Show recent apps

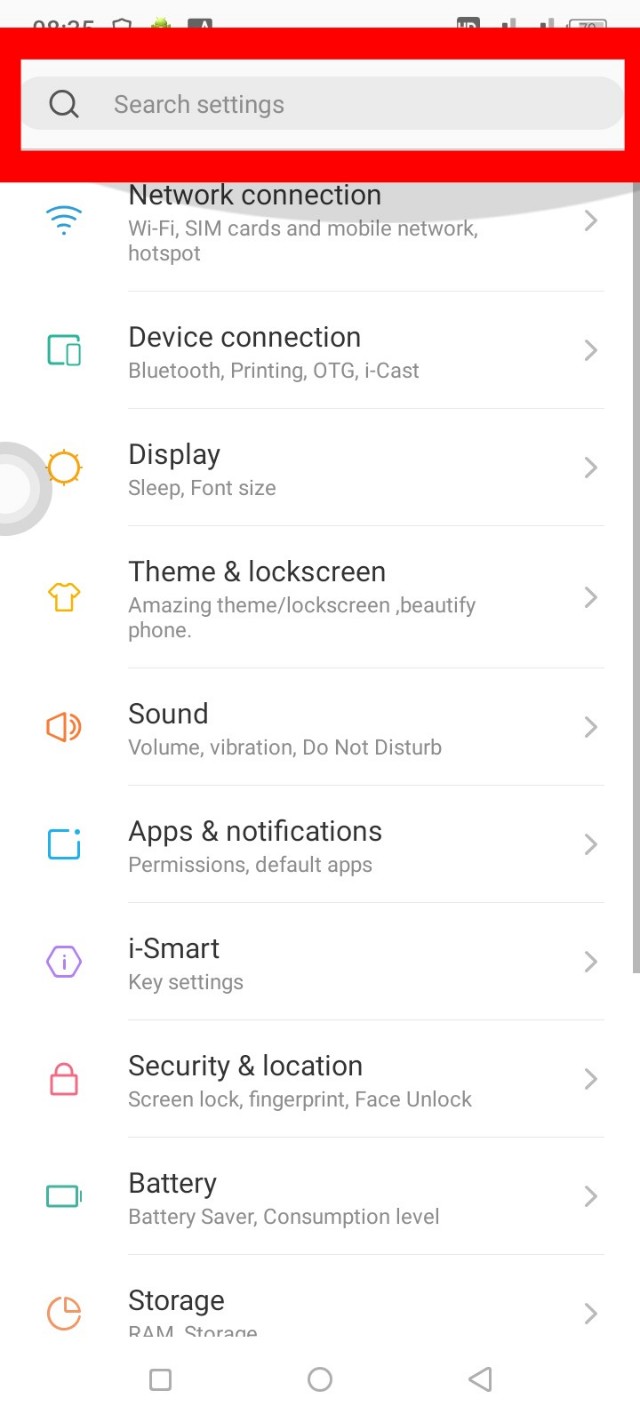pos(160,1380)
